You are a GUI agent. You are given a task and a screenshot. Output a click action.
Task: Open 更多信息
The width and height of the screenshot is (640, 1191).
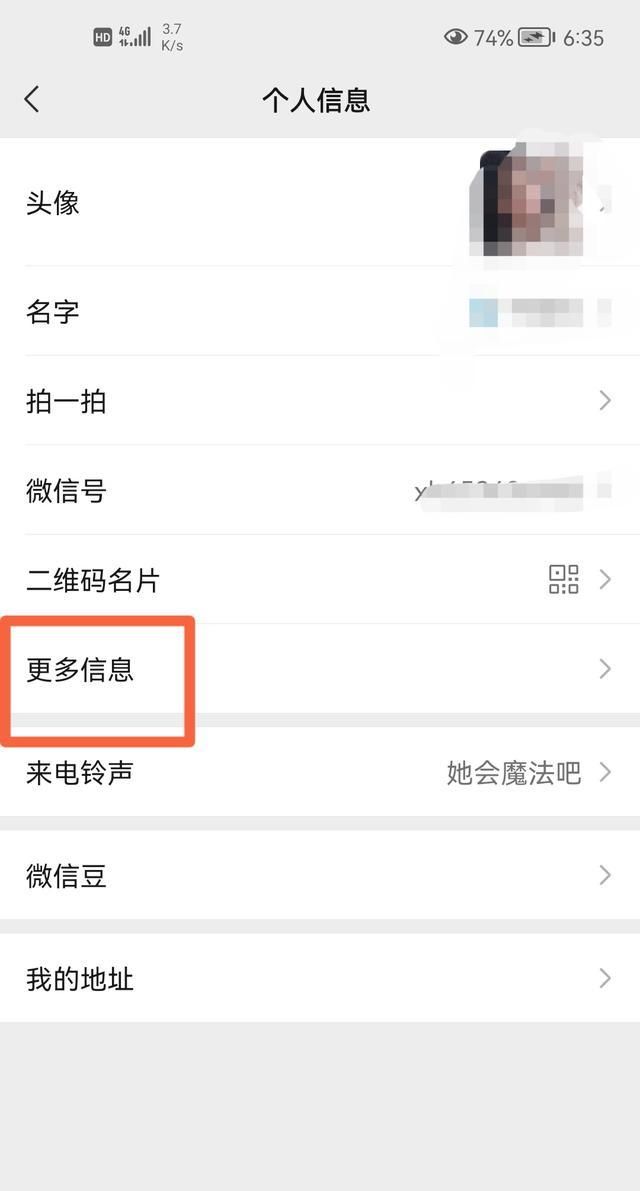tap(320, 669)
